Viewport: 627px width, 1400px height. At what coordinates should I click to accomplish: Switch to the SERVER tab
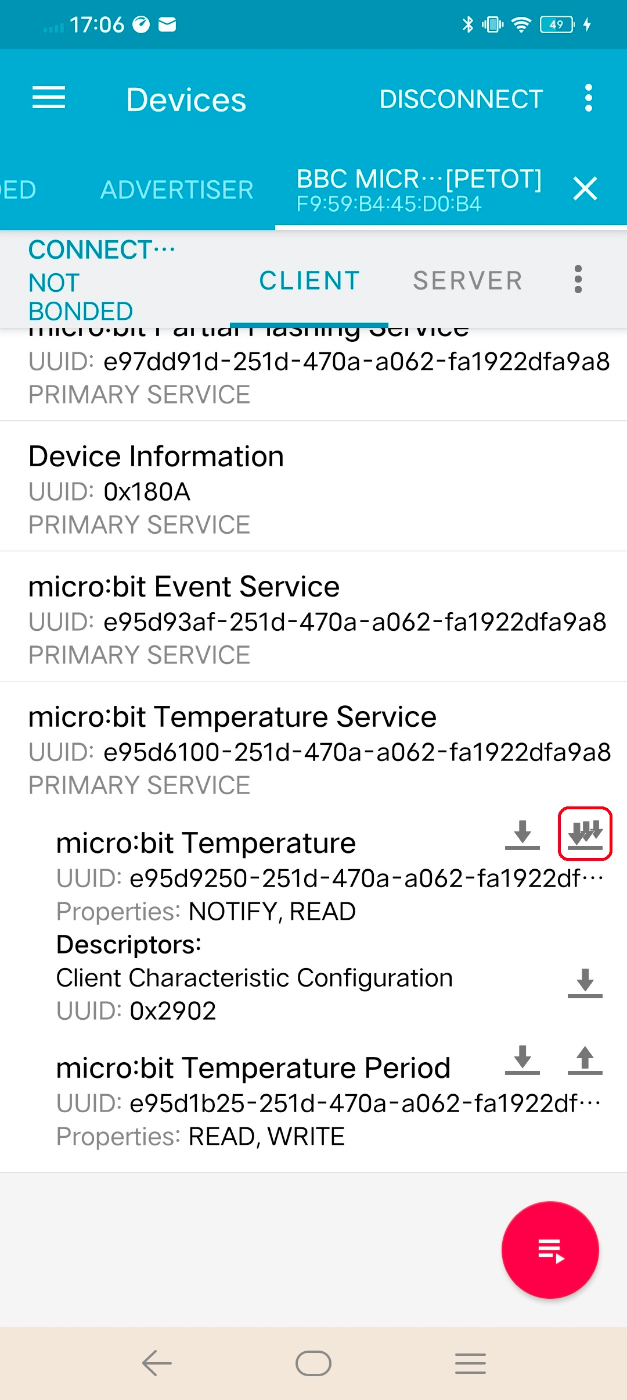coord(468,281)
